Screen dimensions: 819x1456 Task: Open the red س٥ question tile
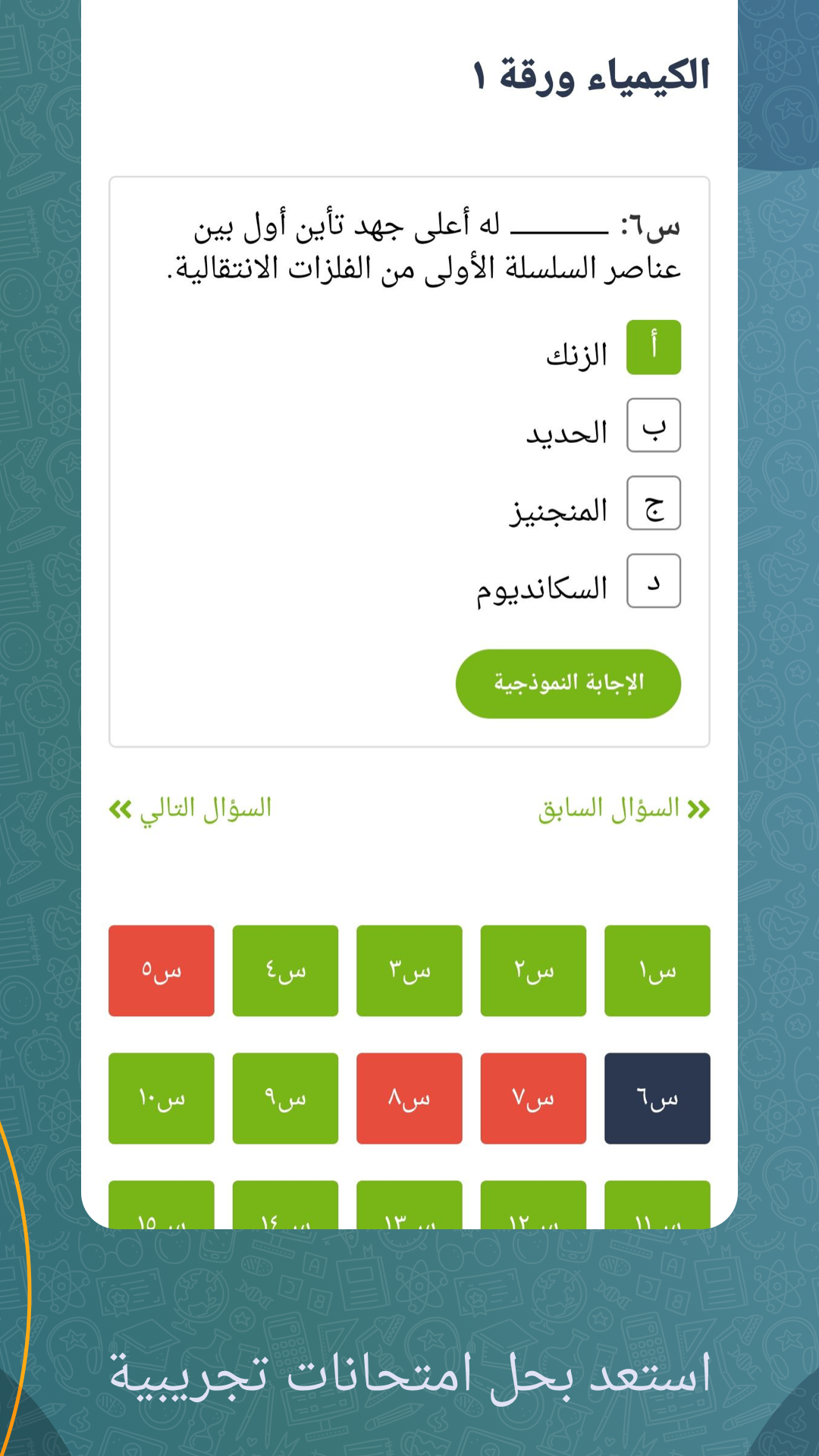pyautogui.click(x=161, y=970)
